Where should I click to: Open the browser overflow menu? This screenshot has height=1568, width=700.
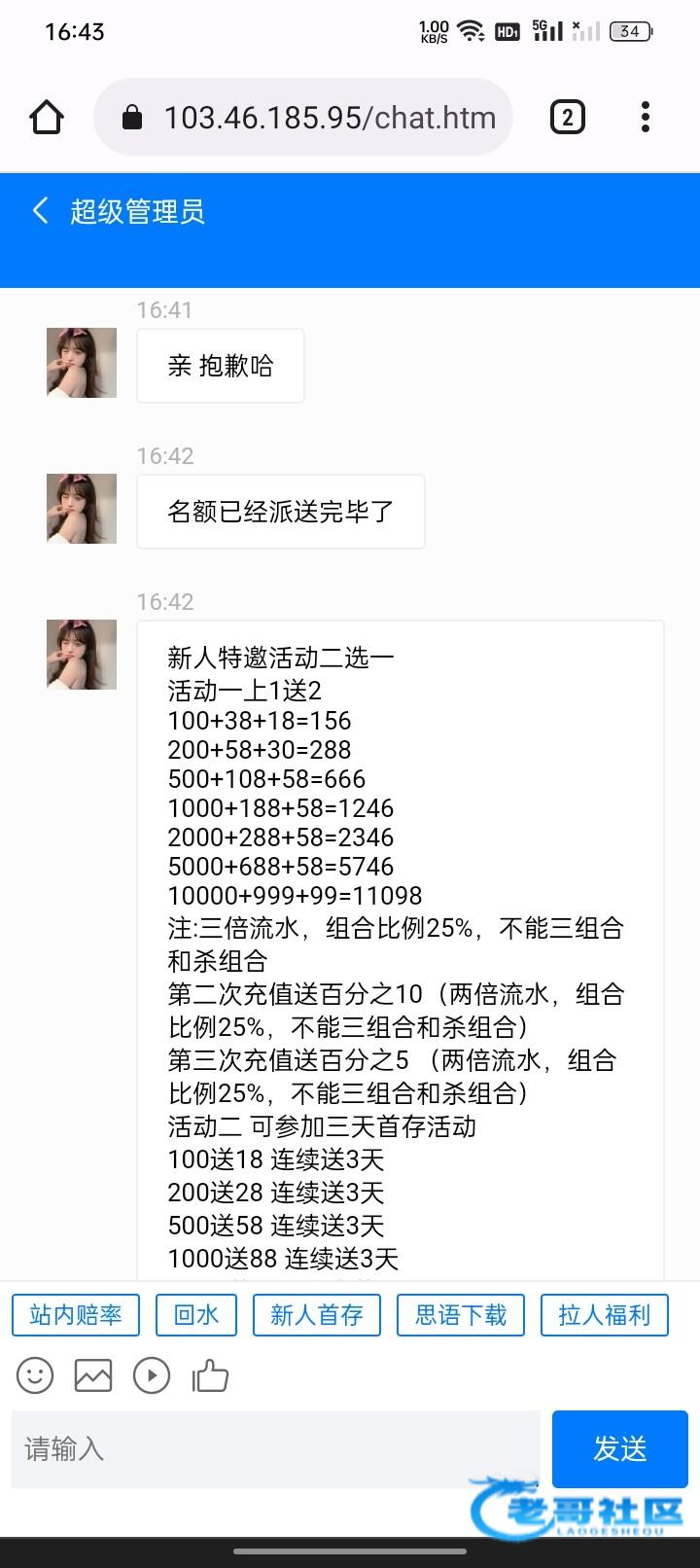coord(646,118)
